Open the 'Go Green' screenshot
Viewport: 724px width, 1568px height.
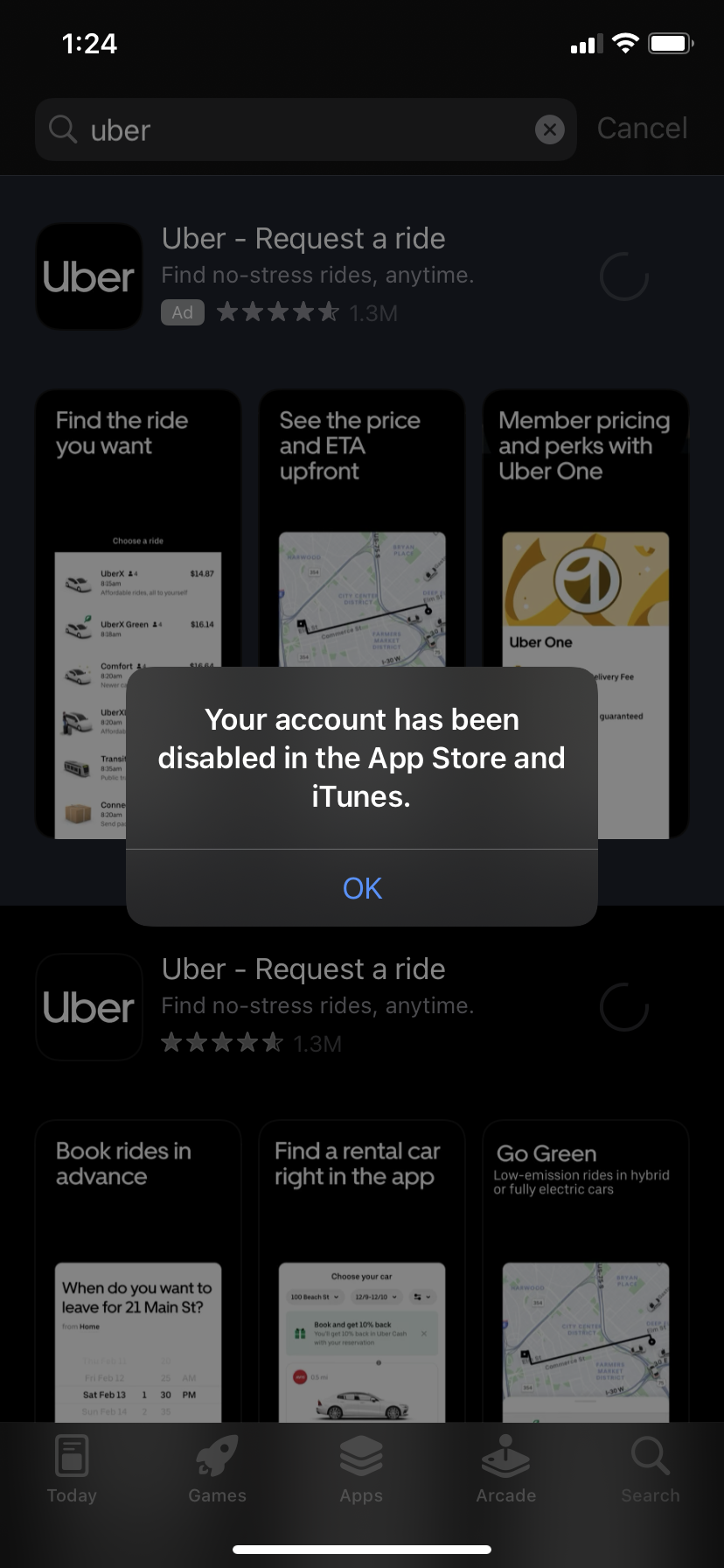coord(585,1269)
